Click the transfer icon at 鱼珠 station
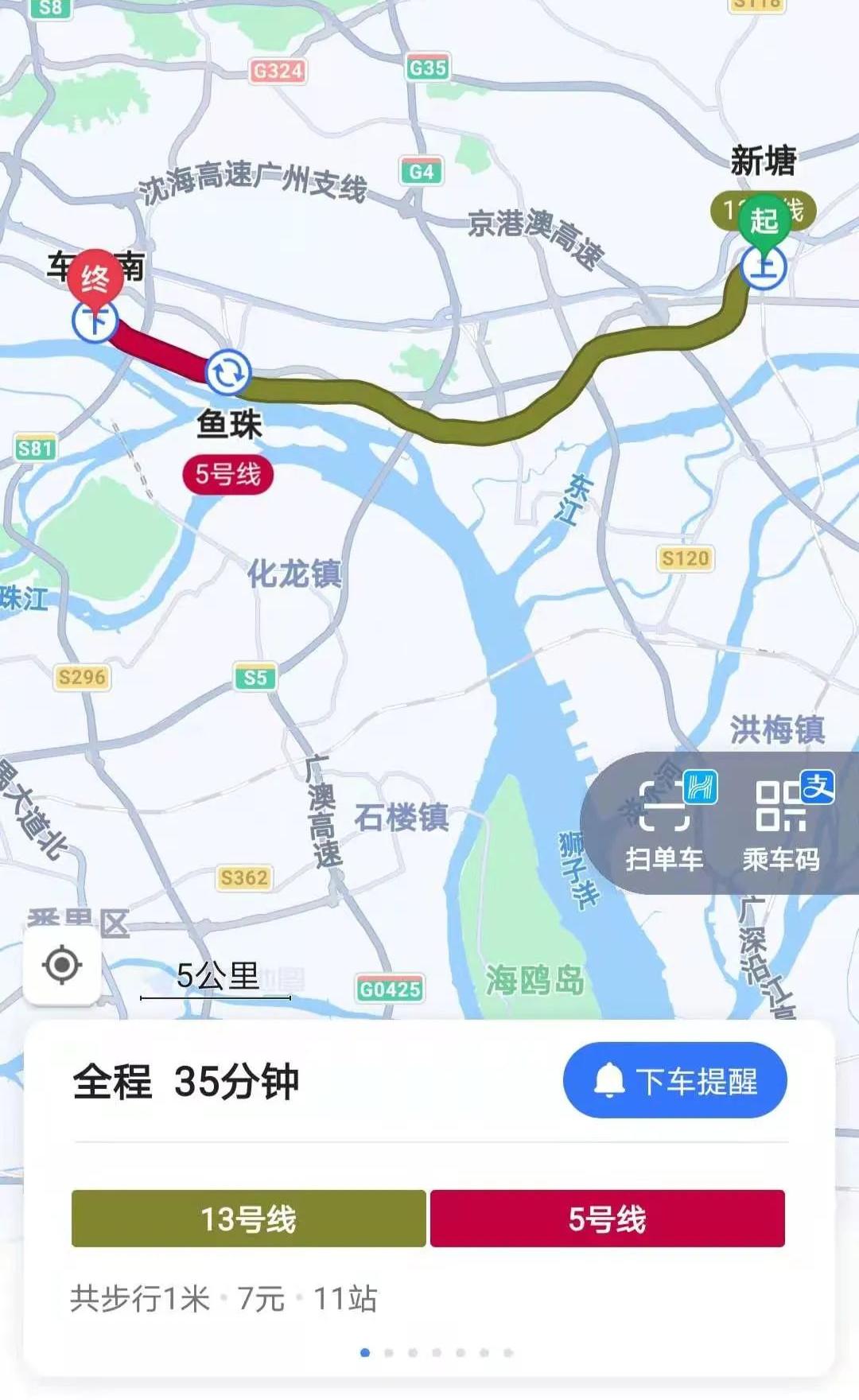This screenshot has height=1400, width=859. pyautogui.click(x=227, y=371)
